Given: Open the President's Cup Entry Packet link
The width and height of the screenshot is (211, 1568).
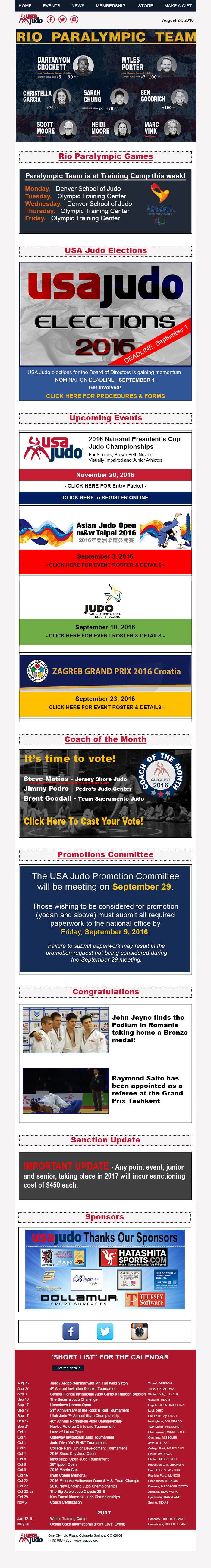Looking at the screenshot, I should (105, 486).
